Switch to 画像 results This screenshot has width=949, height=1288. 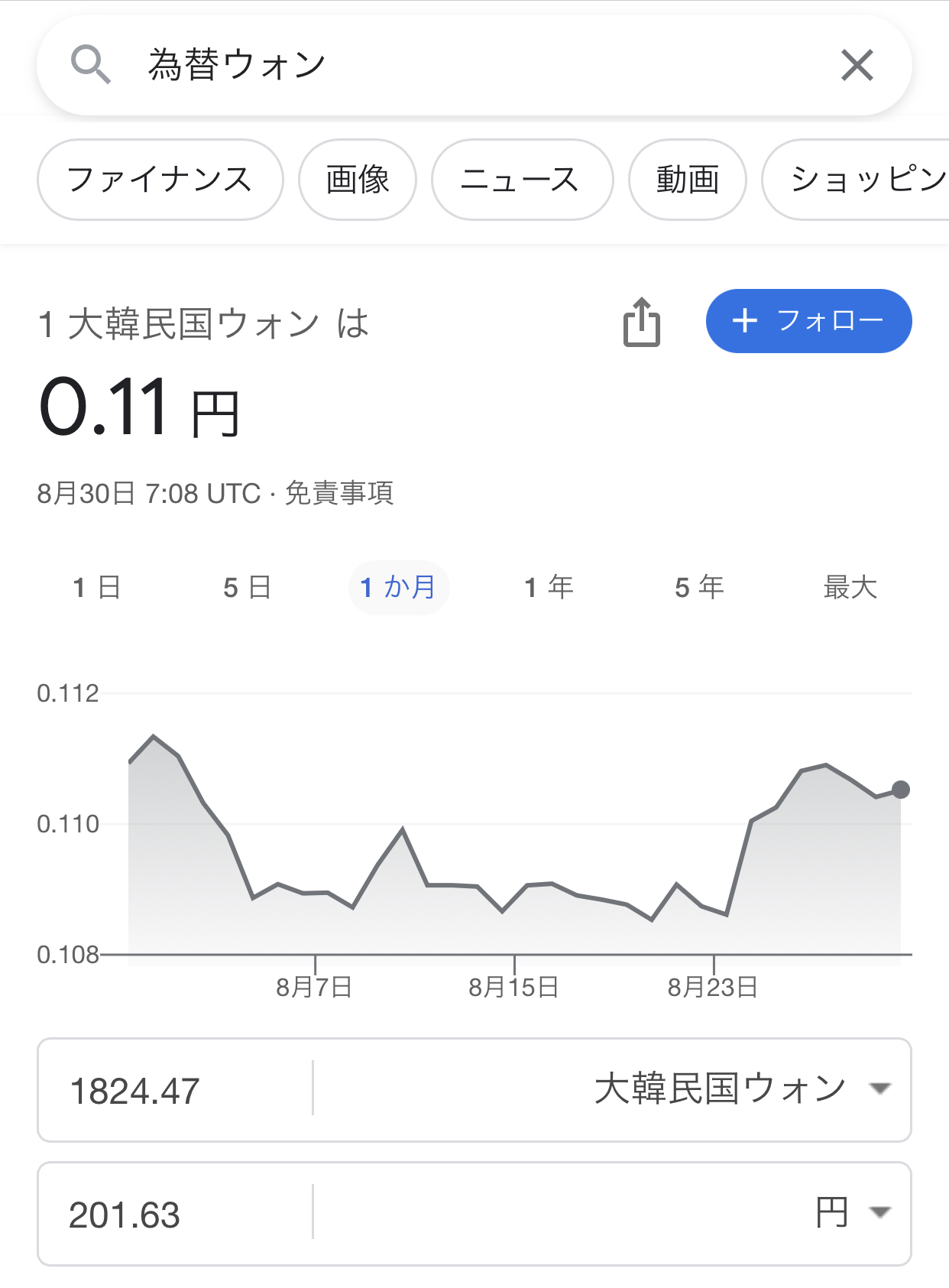[358, 180]
